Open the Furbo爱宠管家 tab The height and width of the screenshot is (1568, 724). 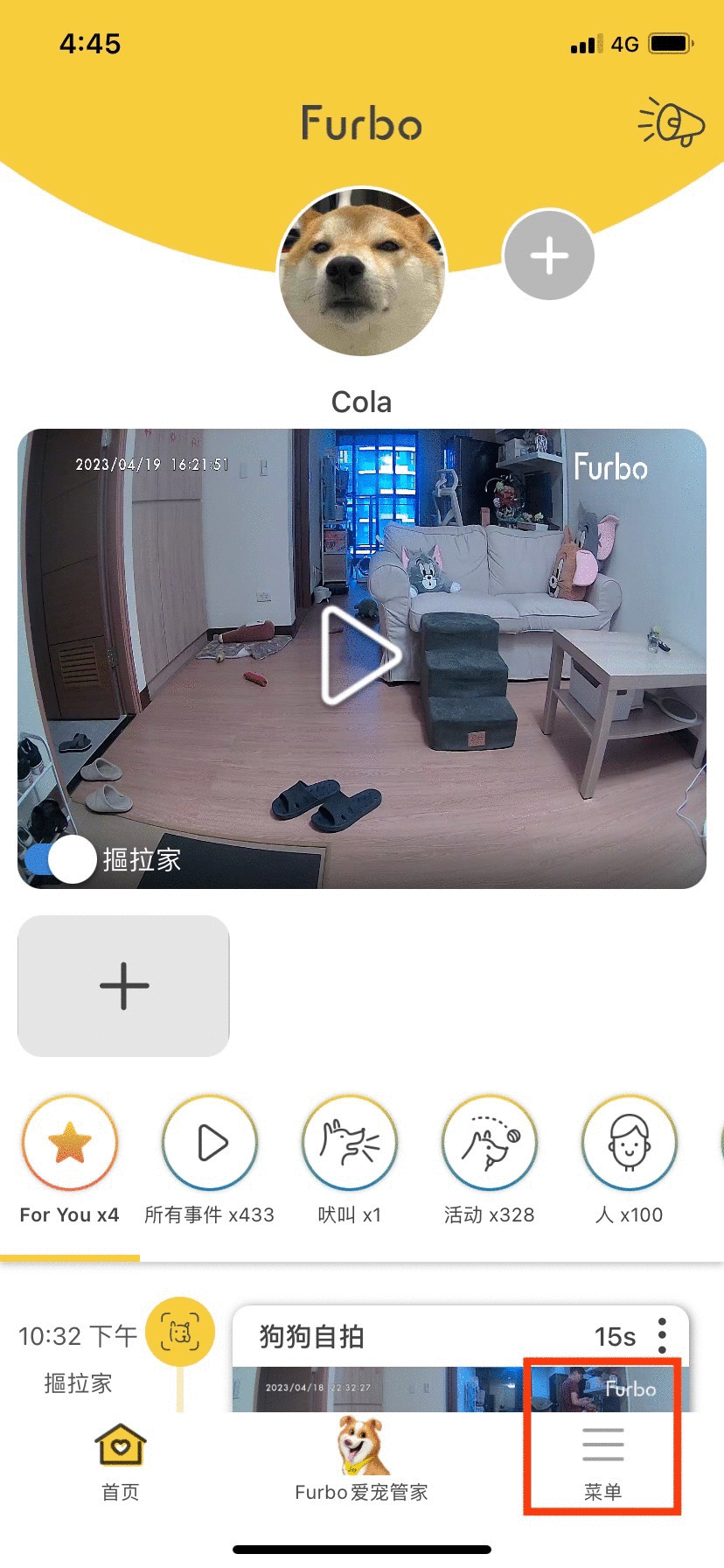[361, 1461]
